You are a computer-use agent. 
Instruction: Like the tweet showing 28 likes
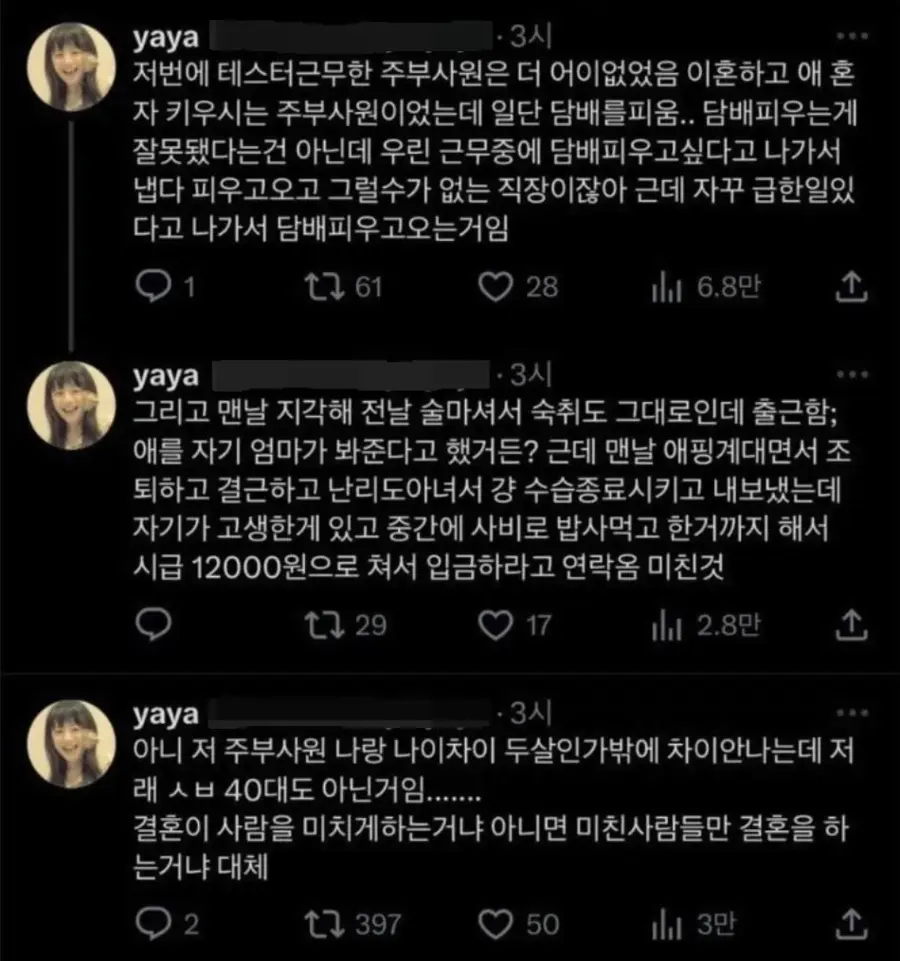click(494, 287)
